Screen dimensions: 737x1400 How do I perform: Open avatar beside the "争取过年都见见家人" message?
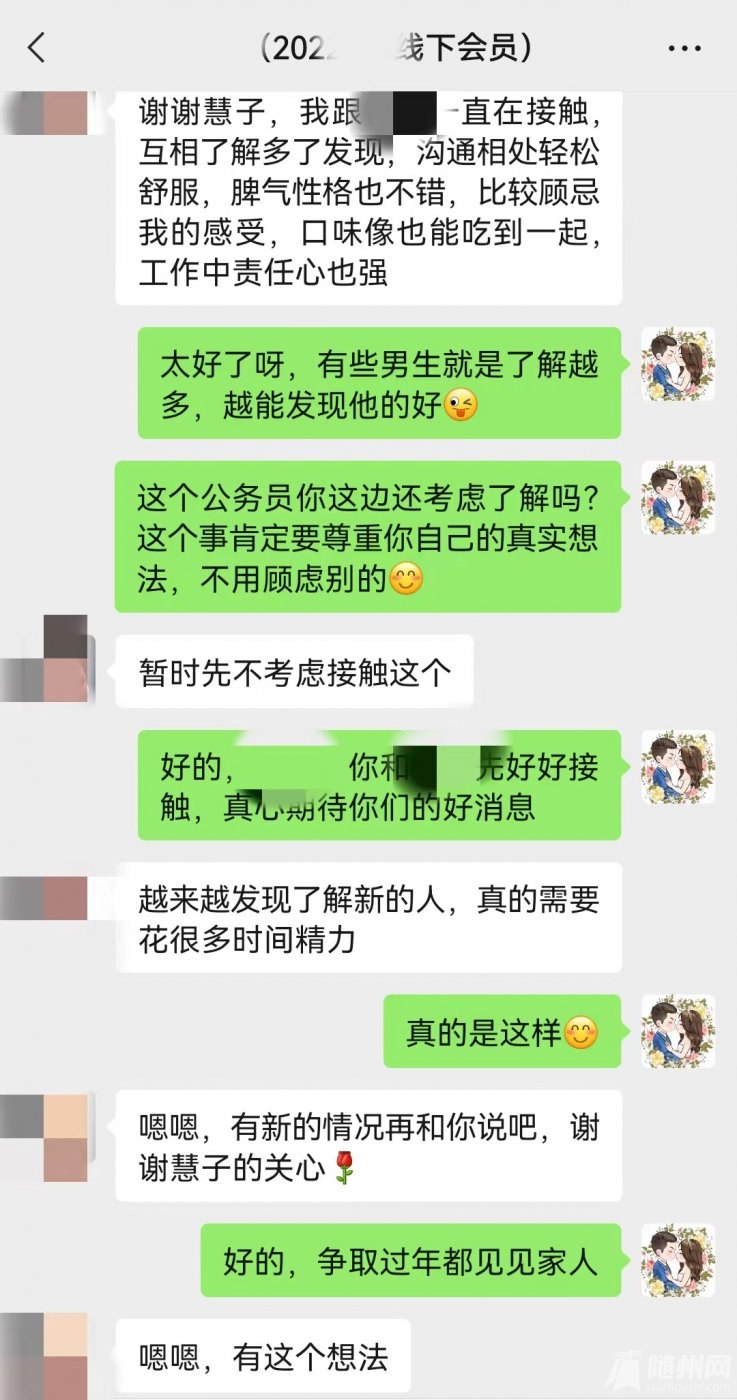(677, 1260)
